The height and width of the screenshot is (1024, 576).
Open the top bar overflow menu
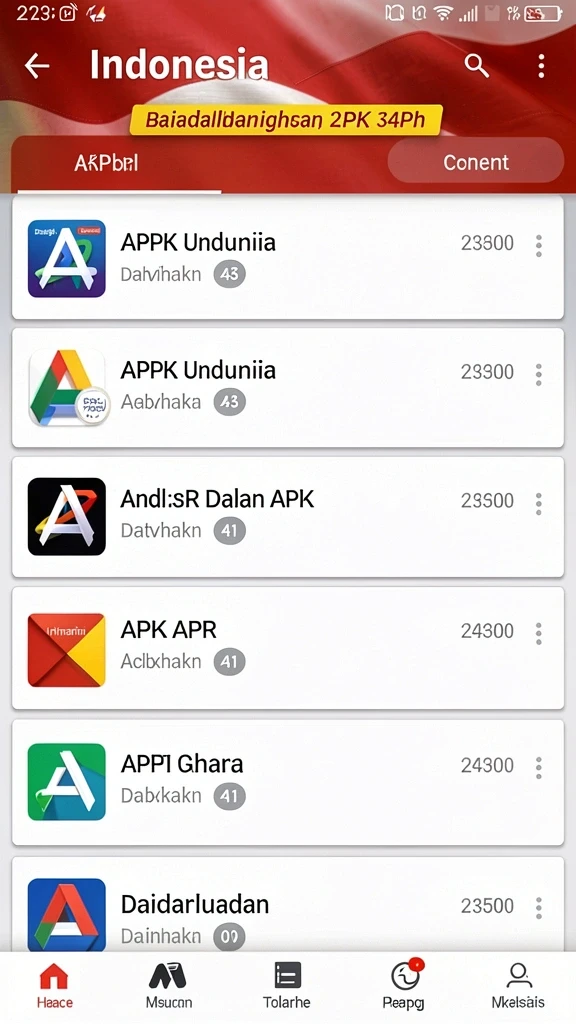541,66
